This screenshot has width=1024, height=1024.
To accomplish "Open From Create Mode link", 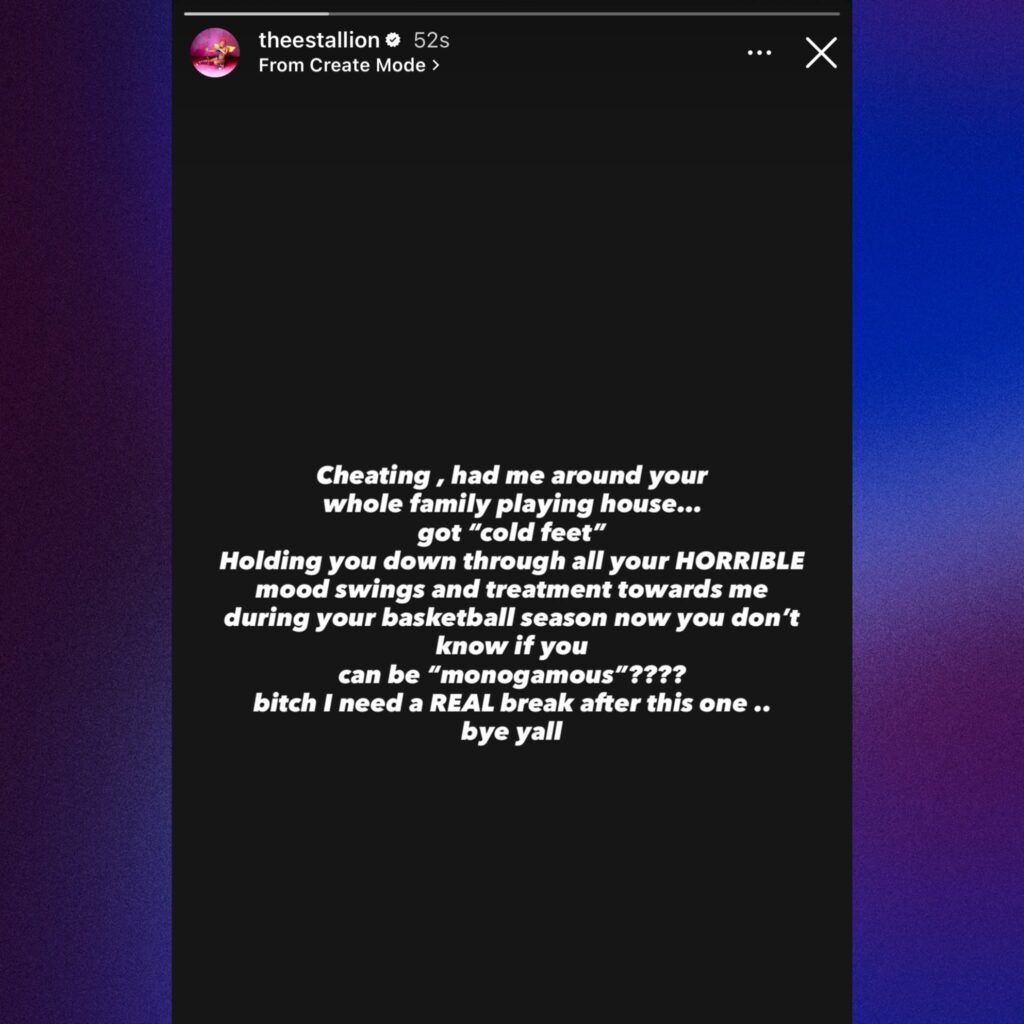I will tap(348, 65).
